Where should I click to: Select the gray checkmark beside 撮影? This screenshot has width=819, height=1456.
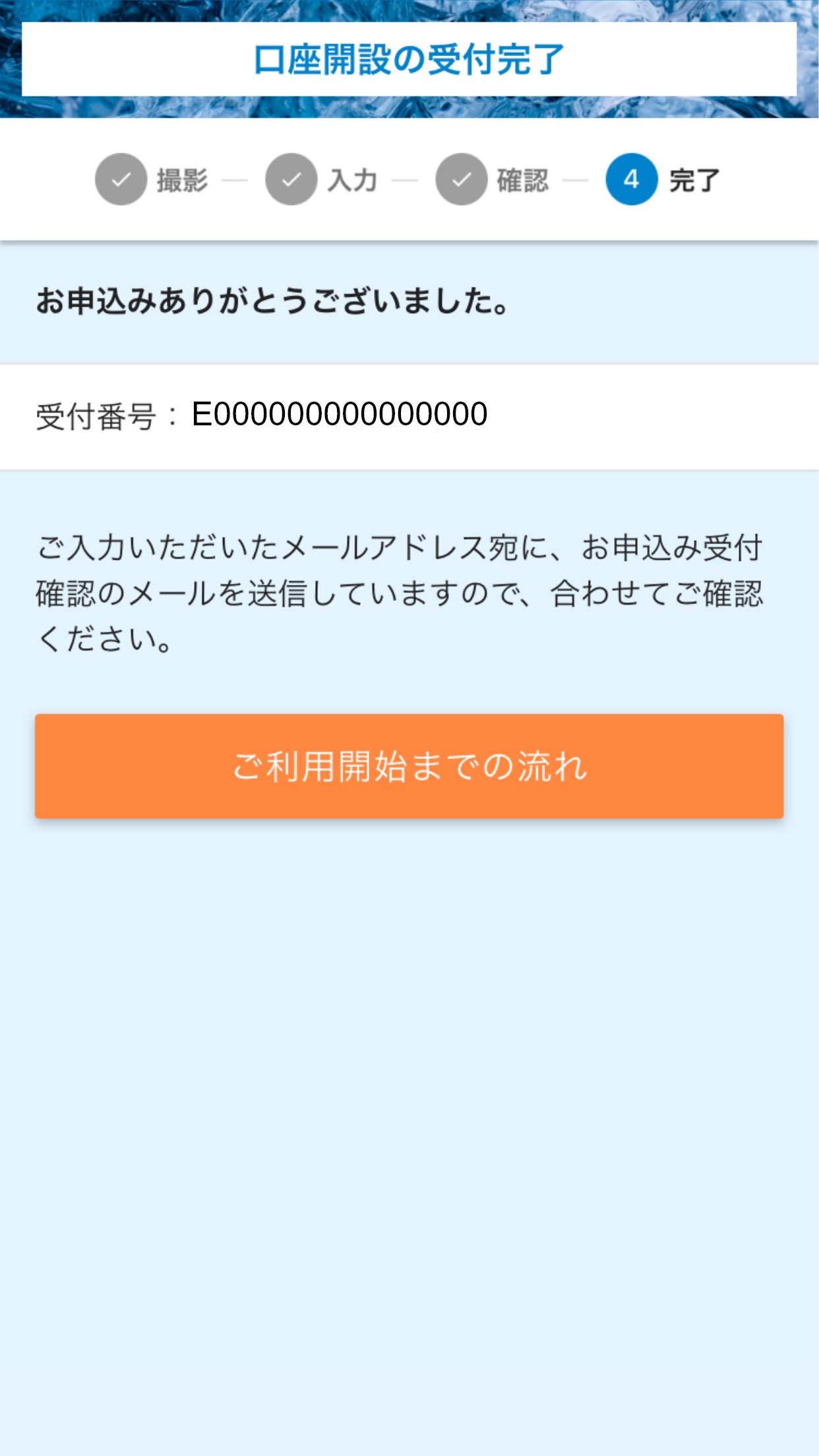121,179
